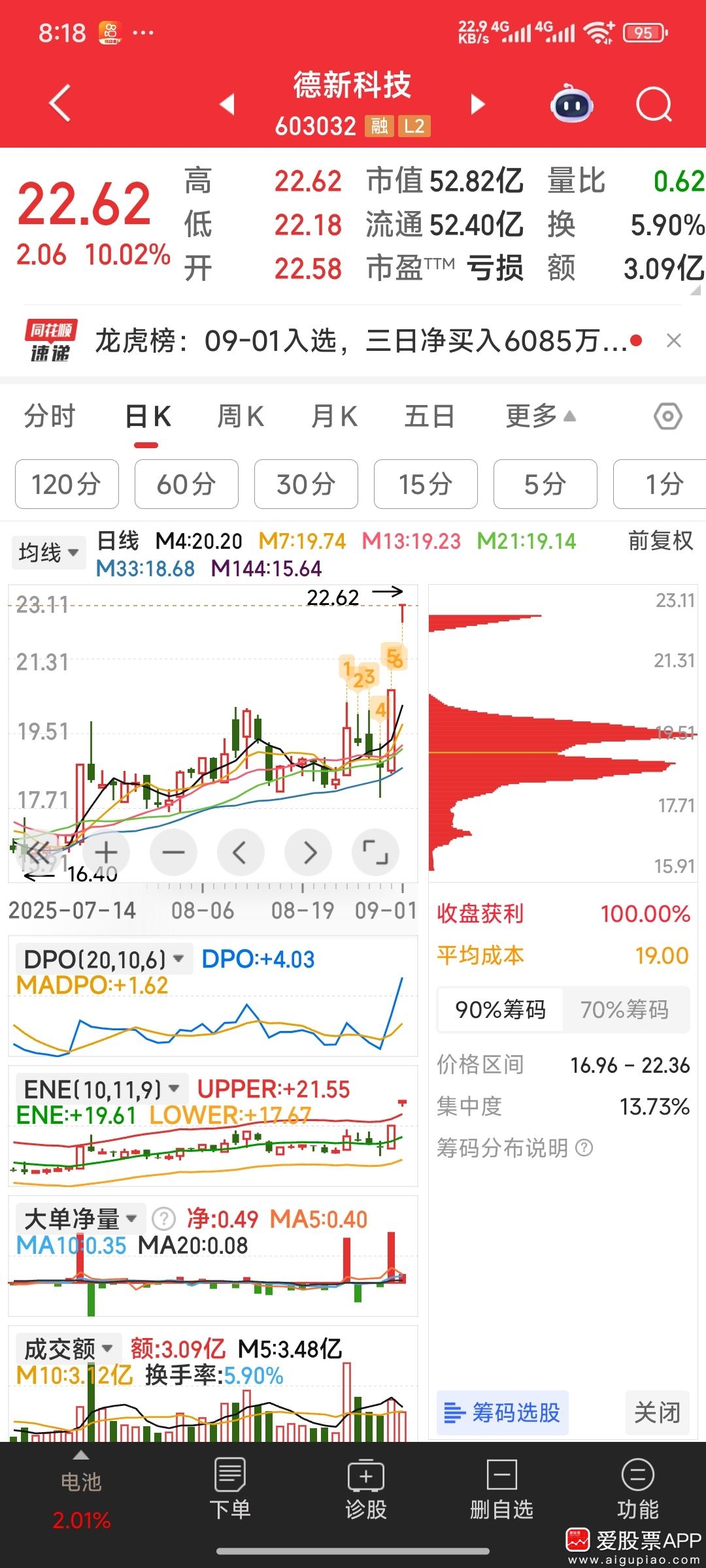This screenshot has width=706, height=1568.
Task: Open the 更多 chart options
Action: pos(541,416)
